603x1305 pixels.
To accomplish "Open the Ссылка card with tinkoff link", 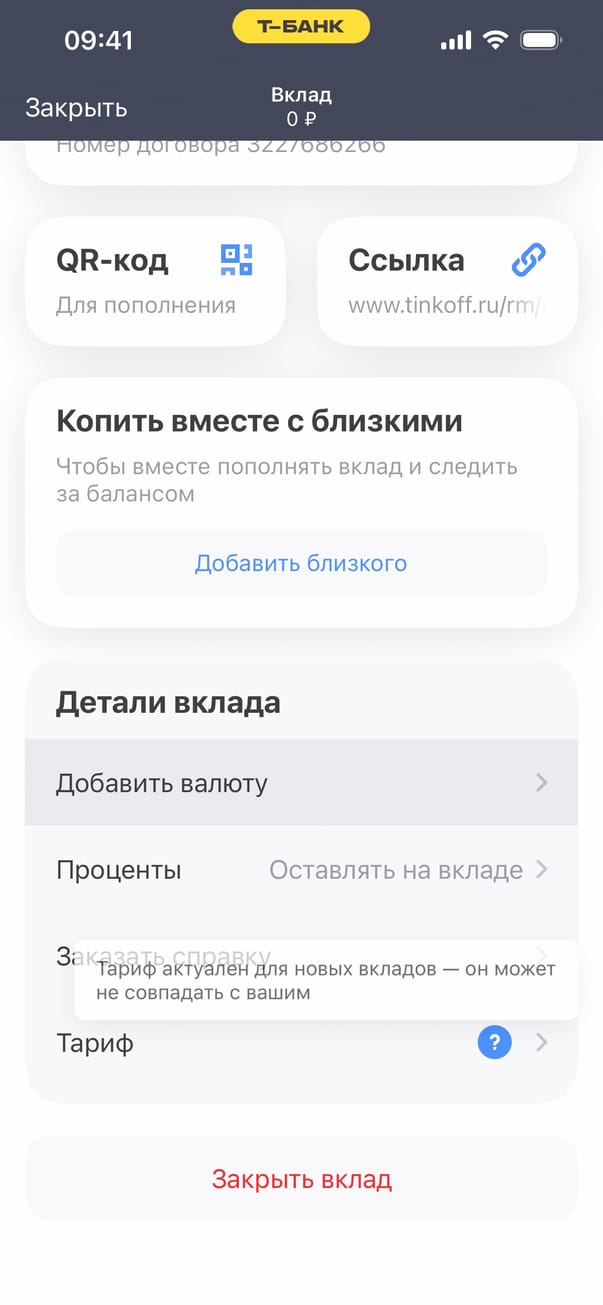I will (x=447, y=281).
